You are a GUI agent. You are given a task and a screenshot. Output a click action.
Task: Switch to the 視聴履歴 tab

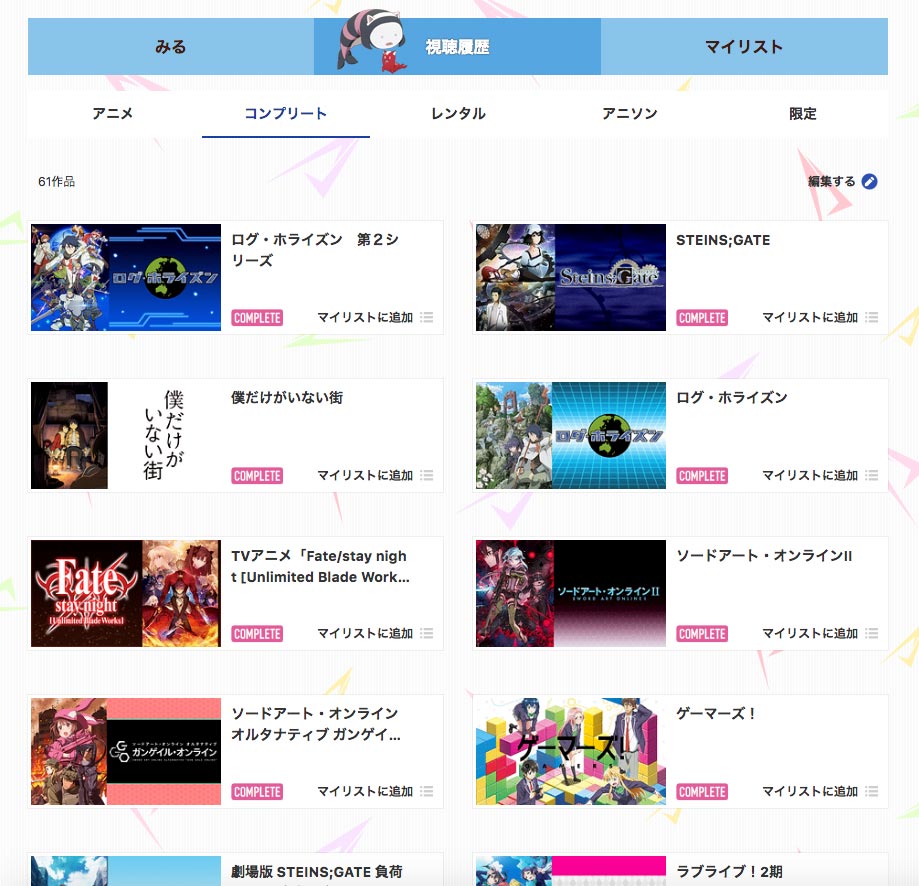pos(457,47)
